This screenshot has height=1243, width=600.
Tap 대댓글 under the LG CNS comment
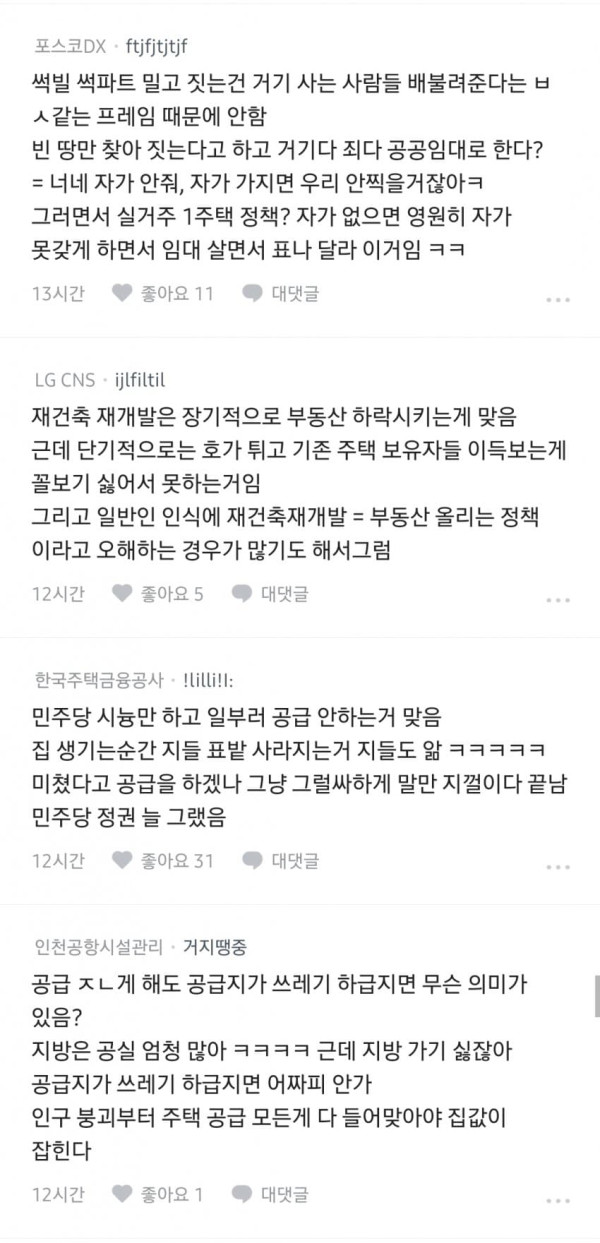click(x=270, y=593)
